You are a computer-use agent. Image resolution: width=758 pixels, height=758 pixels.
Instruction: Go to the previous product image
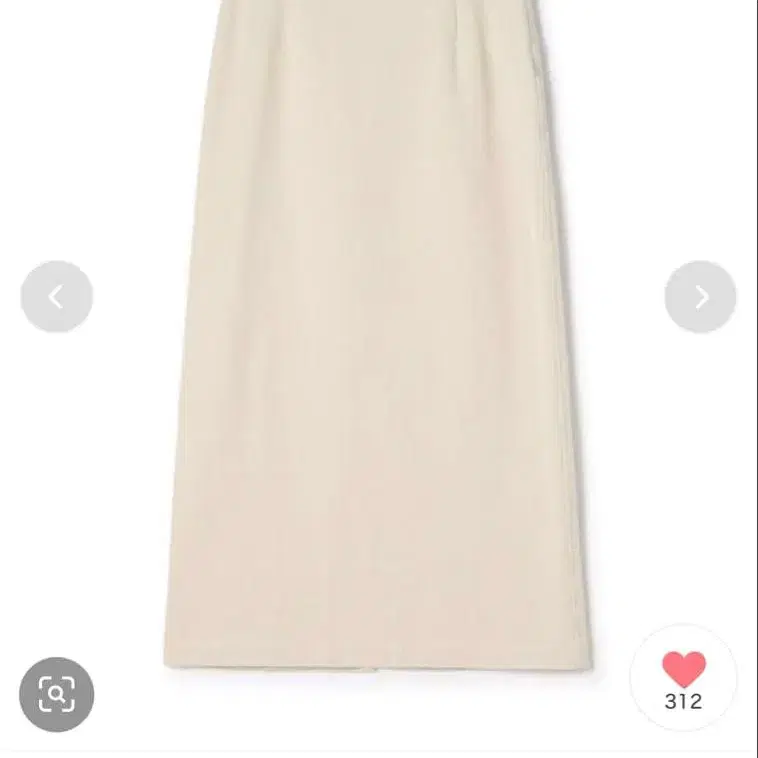tap(57, 296)
